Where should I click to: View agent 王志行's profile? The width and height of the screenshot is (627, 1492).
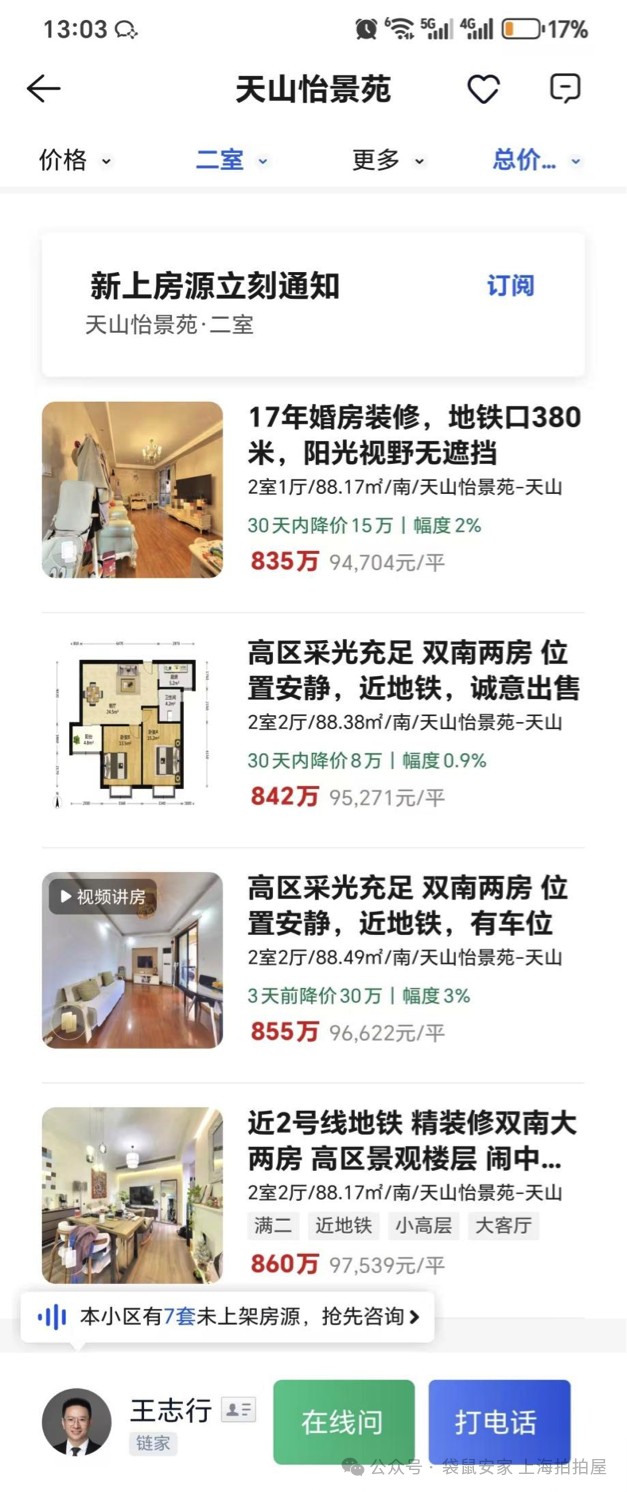[x=77, y=1422]
